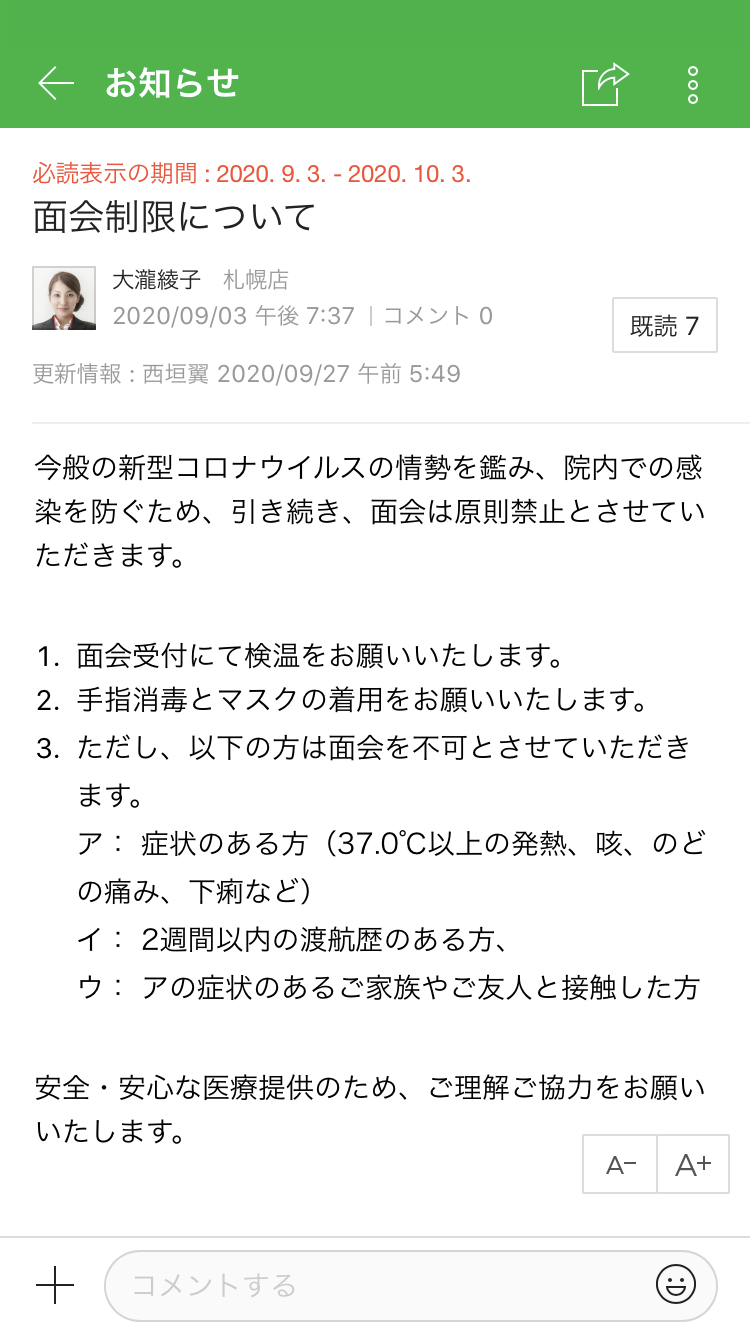
Task: Go back using the arrow beside お知らせ
Action: pyautogui.click(x=56, y=84)
